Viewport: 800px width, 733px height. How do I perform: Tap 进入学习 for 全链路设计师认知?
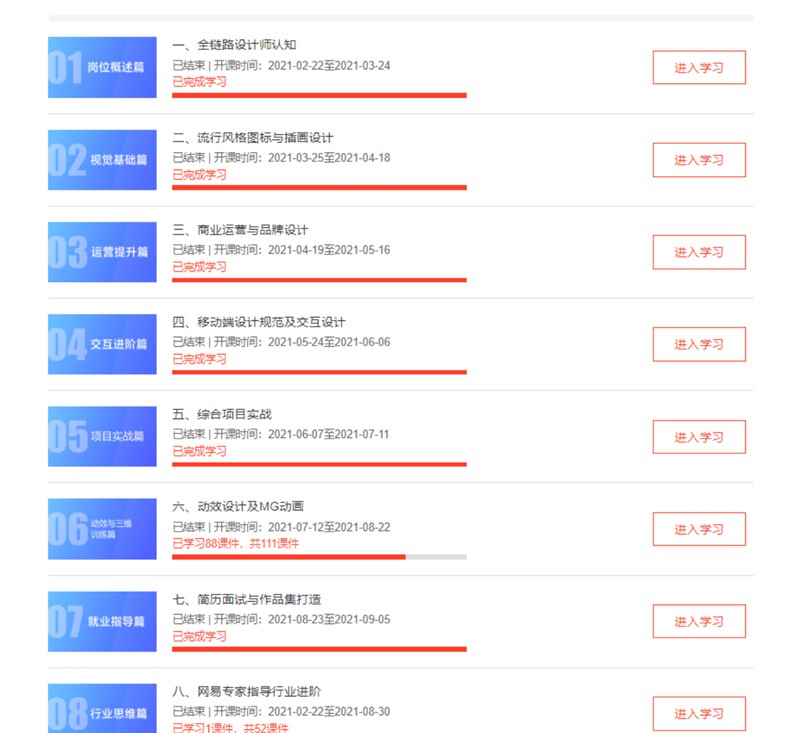698,68
